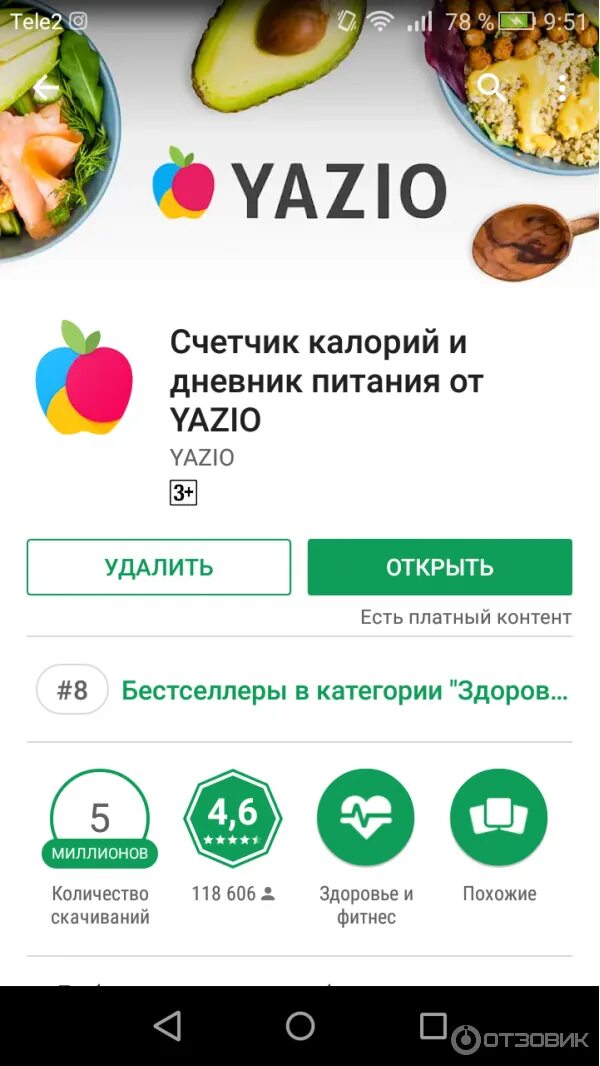Open the Здоровье и фитнес category

click(x=365, y=817)
